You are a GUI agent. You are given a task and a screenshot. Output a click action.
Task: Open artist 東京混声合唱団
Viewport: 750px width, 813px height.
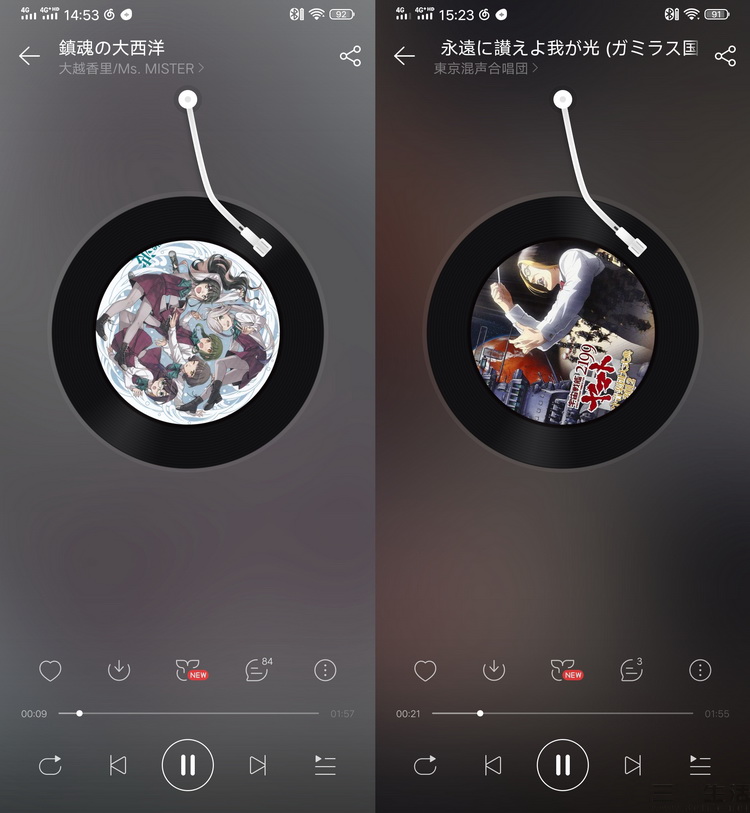486,69
